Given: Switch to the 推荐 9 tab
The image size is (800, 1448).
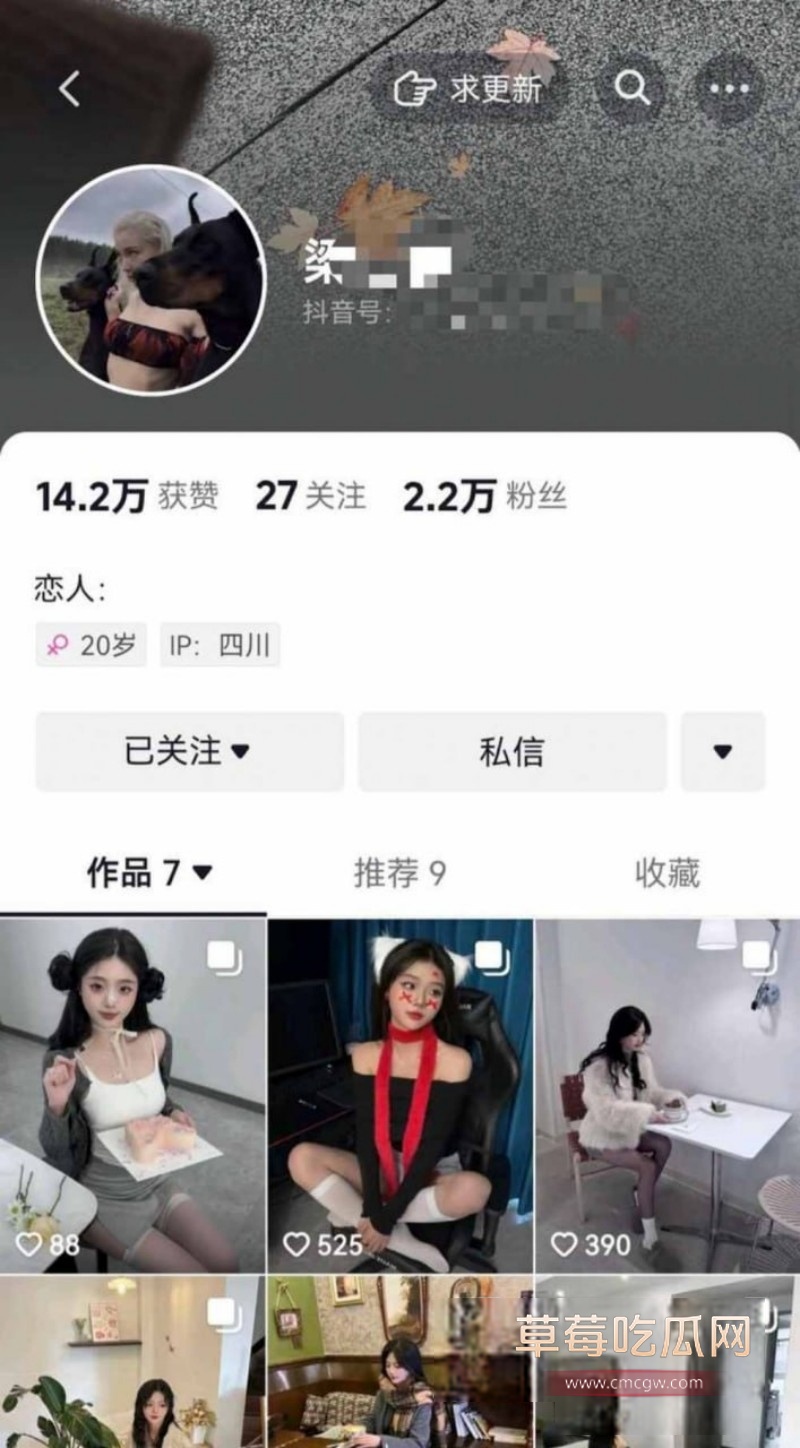Looking at the screenshot, I should click(x=400, y=873).
